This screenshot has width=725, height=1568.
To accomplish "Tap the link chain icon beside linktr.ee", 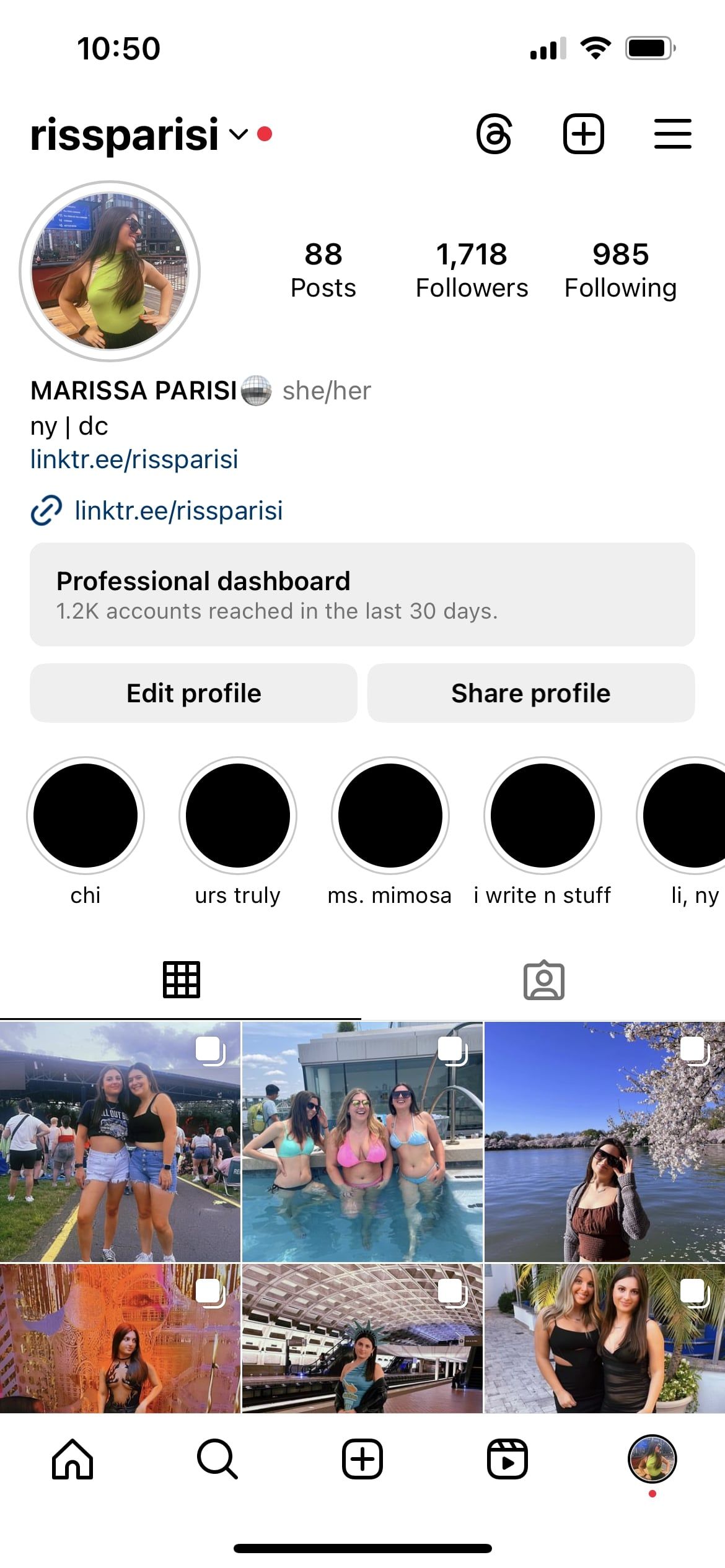I will point(45,511).
